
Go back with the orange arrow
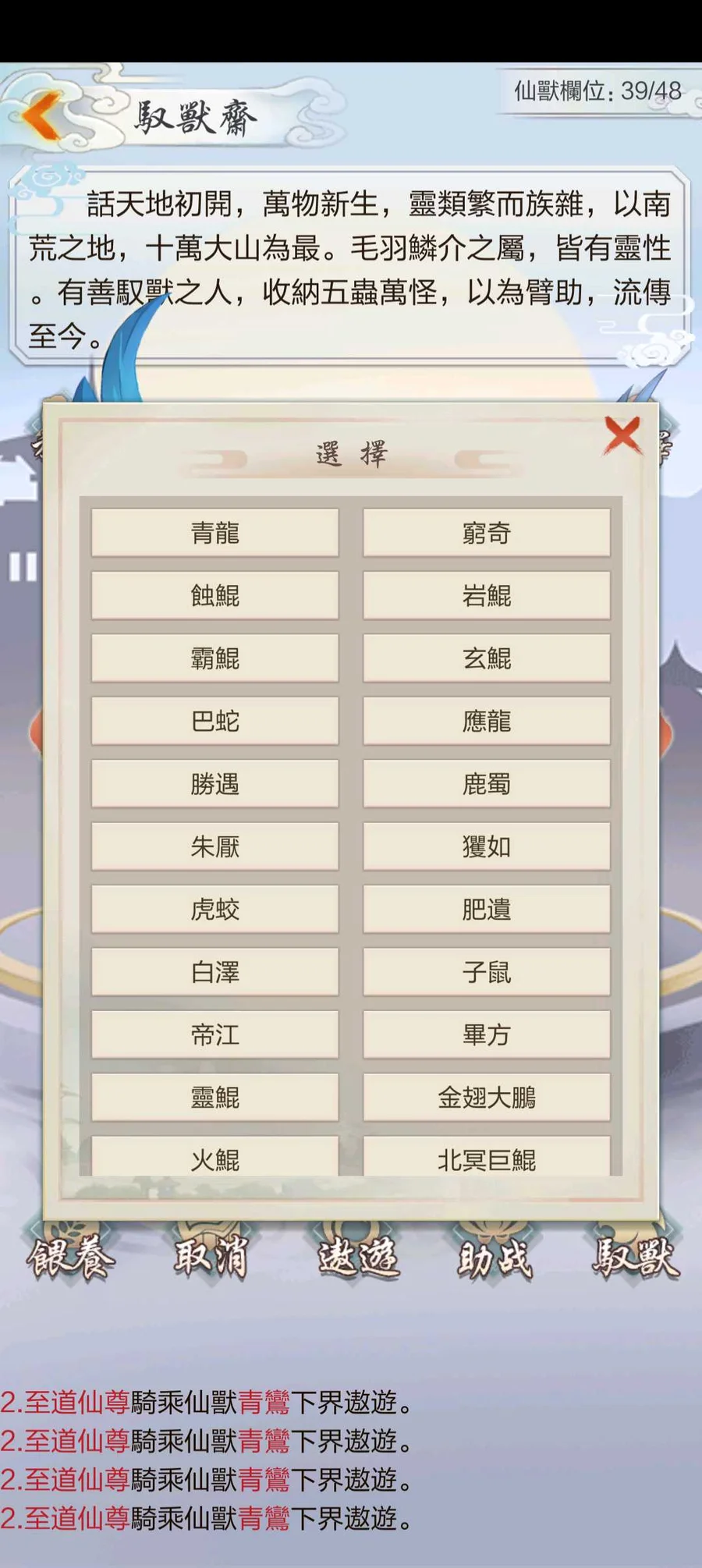point(41,116)
